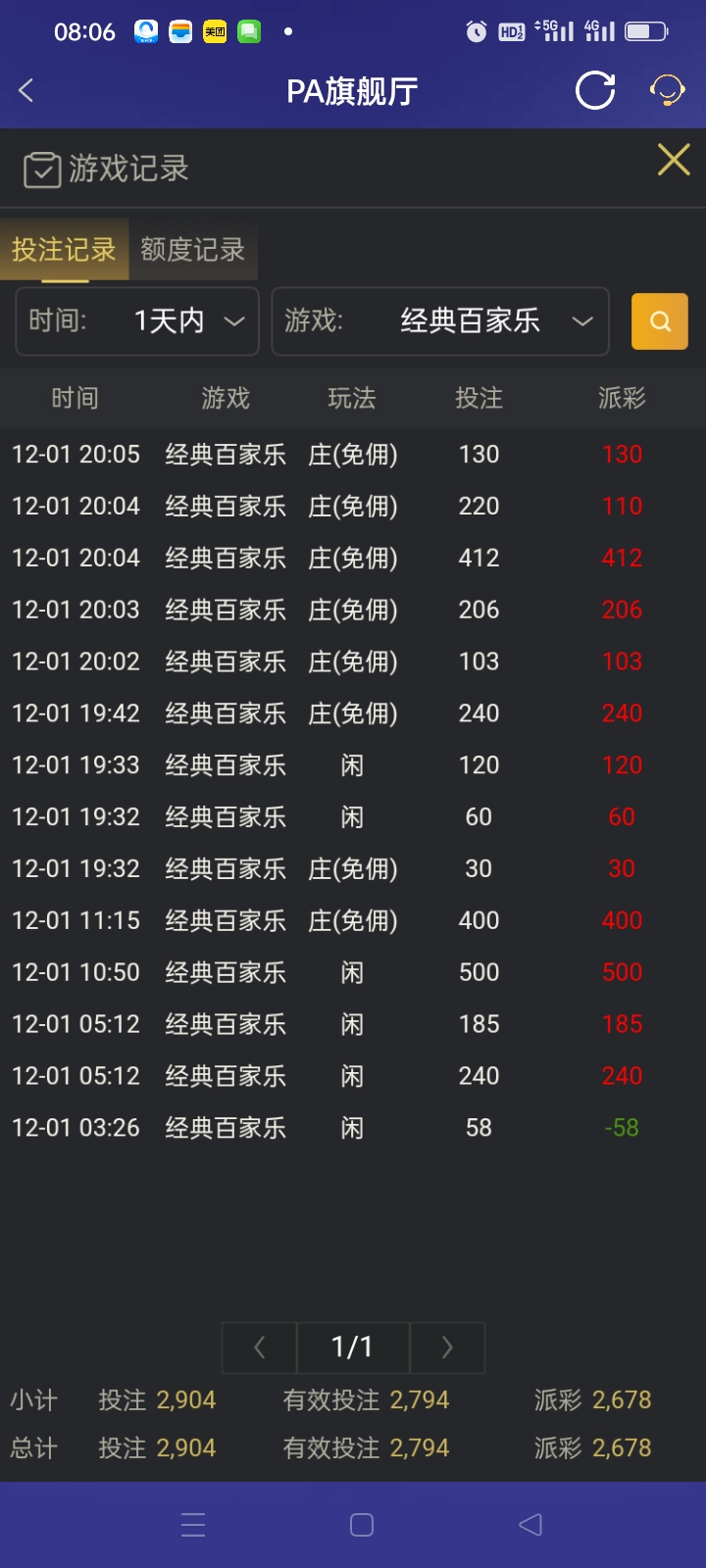This screenshot has height=1568, width=706.
Task: Tap the 1/1 page indicator
Action: 352,1347
